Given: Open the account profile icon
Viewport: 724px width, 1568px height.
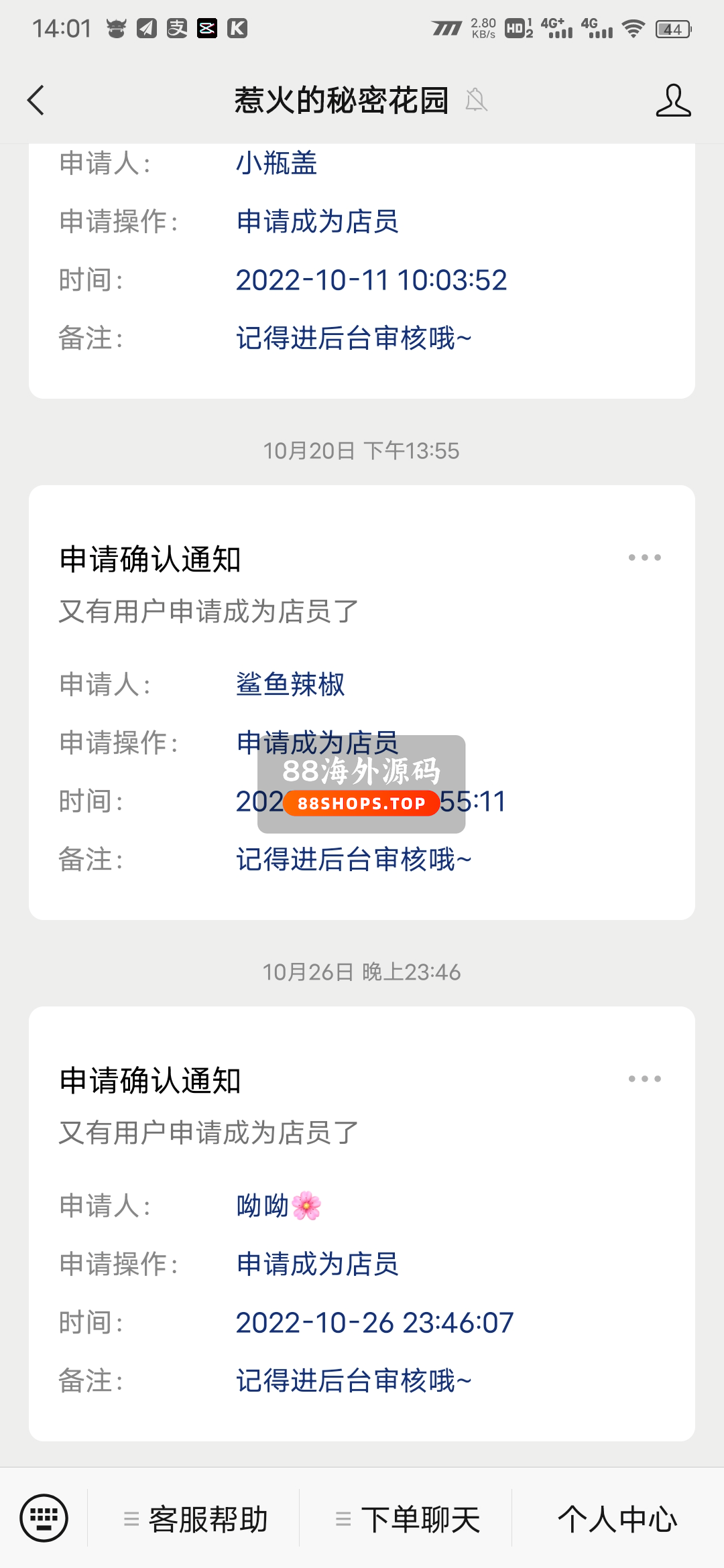Looking at the screenshot, I should tap(673, 101).
